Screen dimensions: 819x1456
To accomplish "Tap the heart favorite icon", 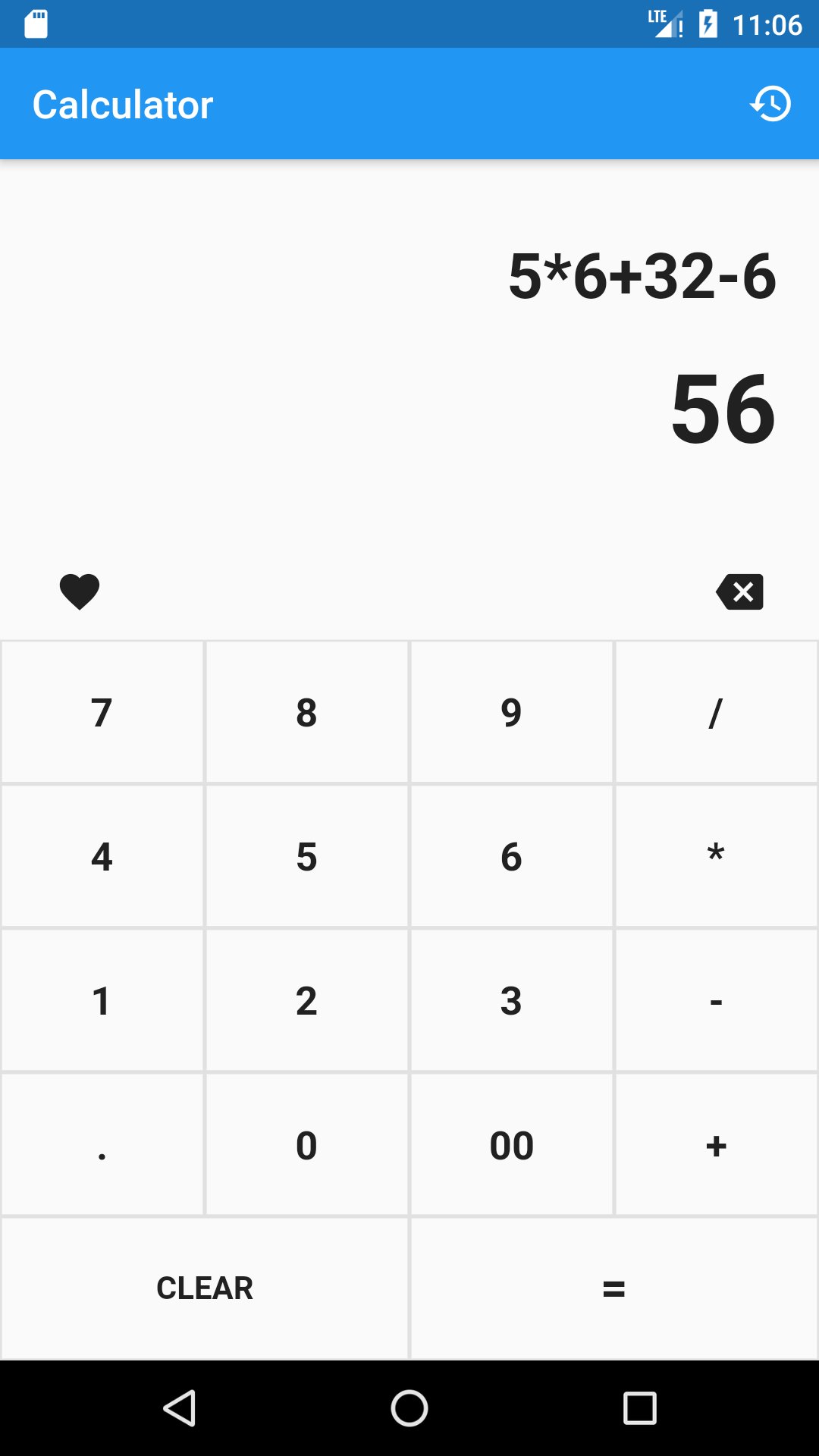I will point(79,592).
